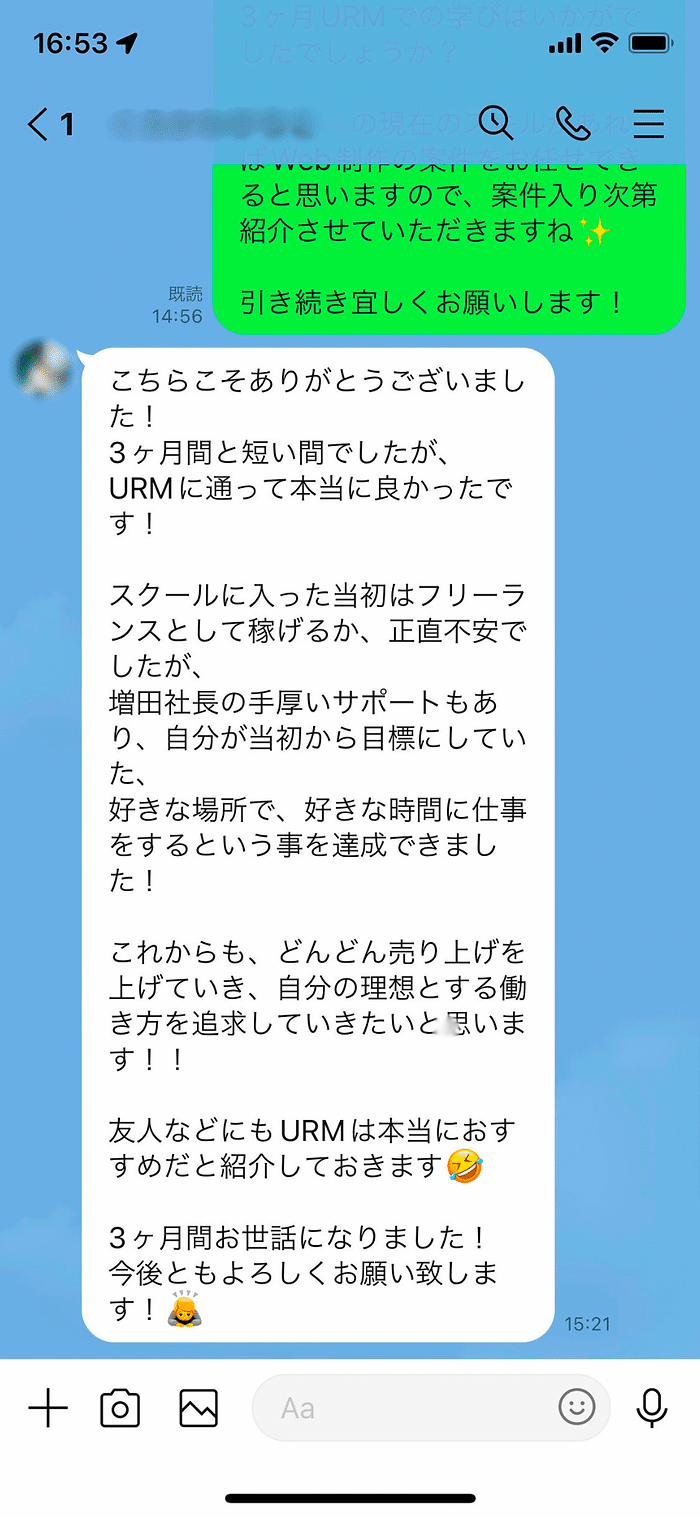Record a voice message

click(x=652, y=1408)
